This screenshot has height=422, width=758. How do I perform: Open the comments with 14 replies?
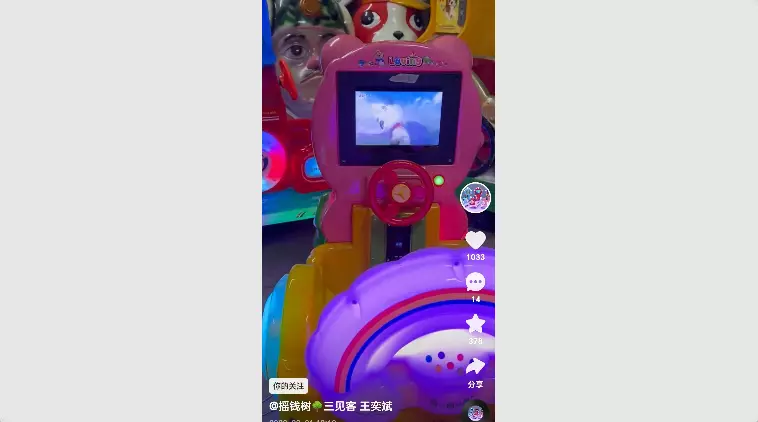[475, 282]
